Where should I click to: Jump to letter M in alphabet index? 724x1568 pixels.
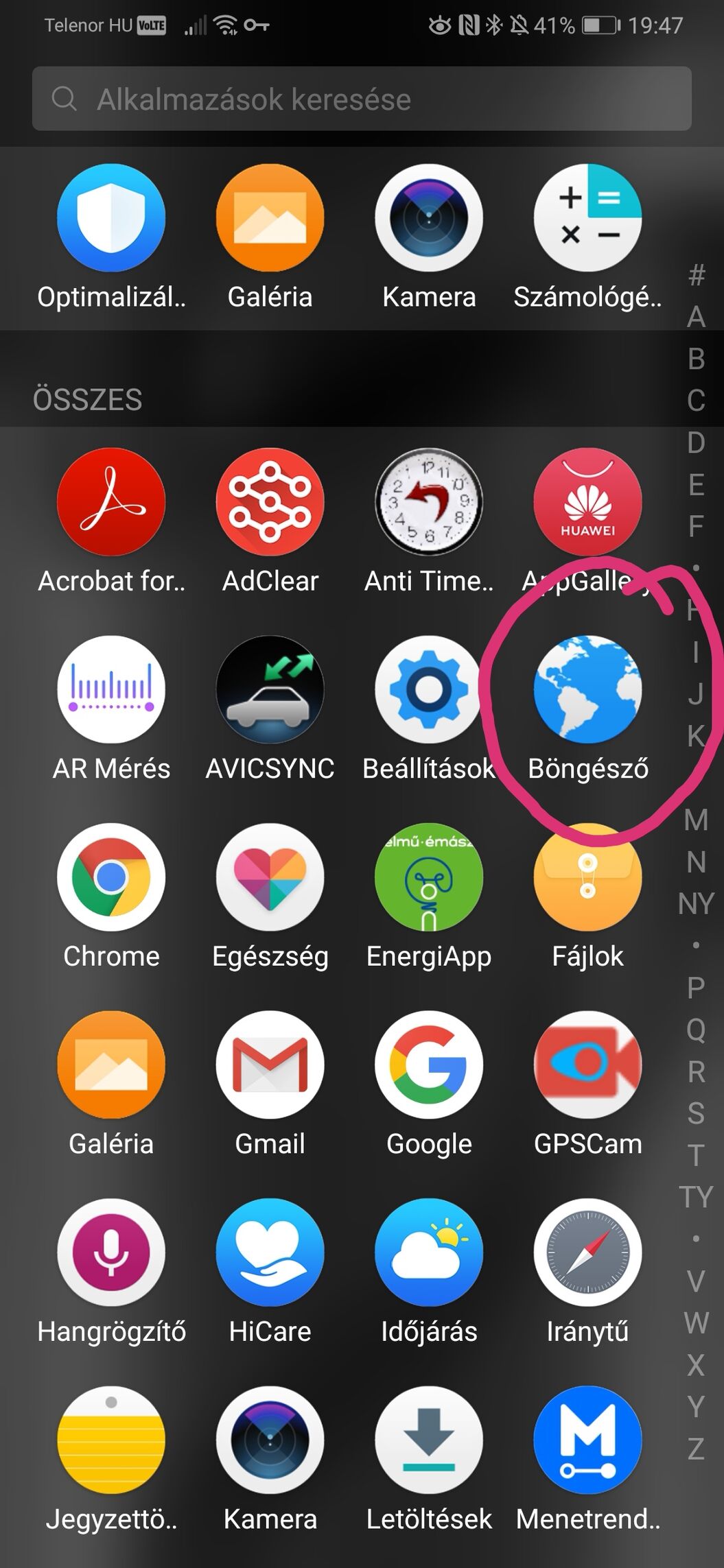point(696,820)
